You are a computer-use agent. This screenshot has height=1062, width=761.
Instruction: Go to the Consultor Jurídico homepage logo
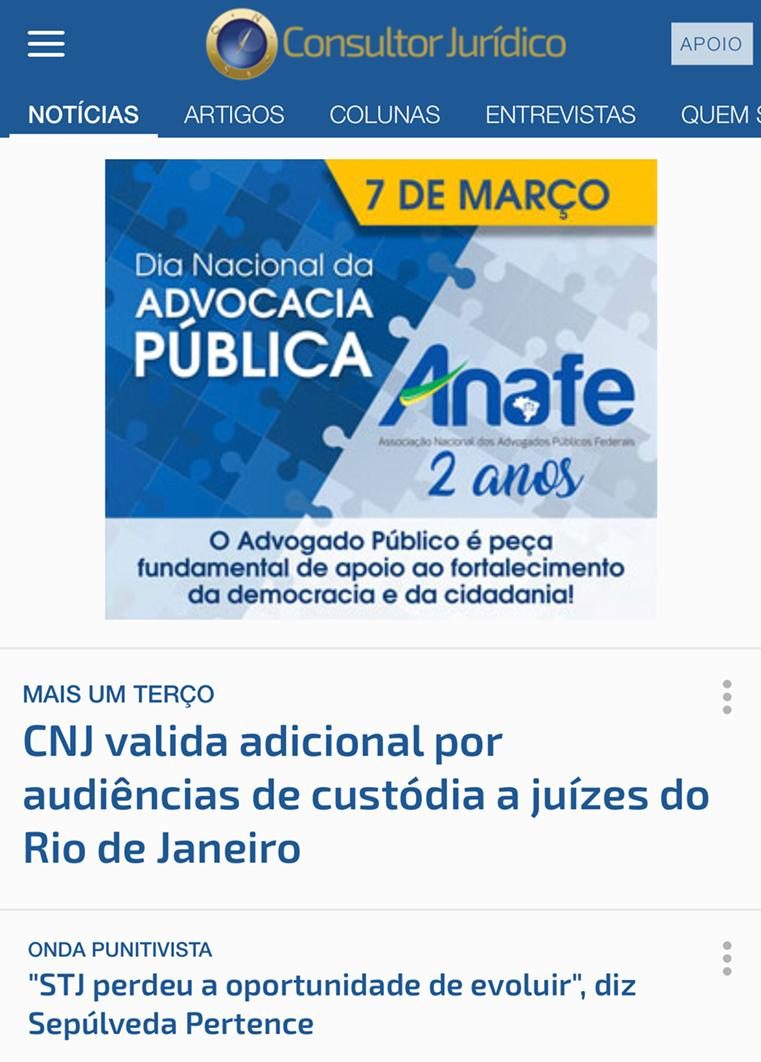click(386, 44)
